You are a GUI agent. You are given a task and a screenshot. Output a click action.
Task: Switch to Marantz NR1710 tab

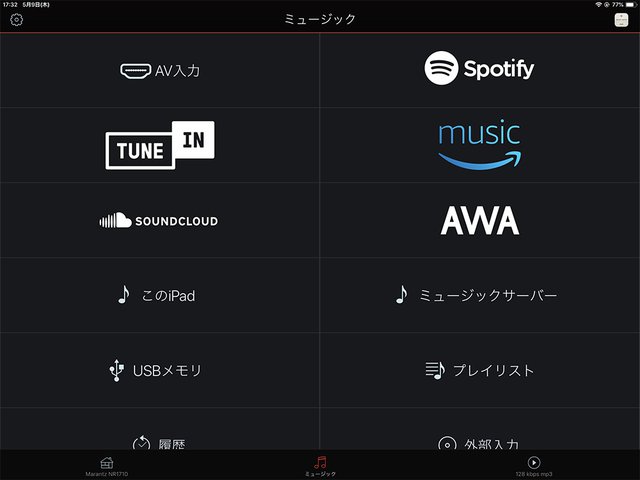click(x=106, y=466)
